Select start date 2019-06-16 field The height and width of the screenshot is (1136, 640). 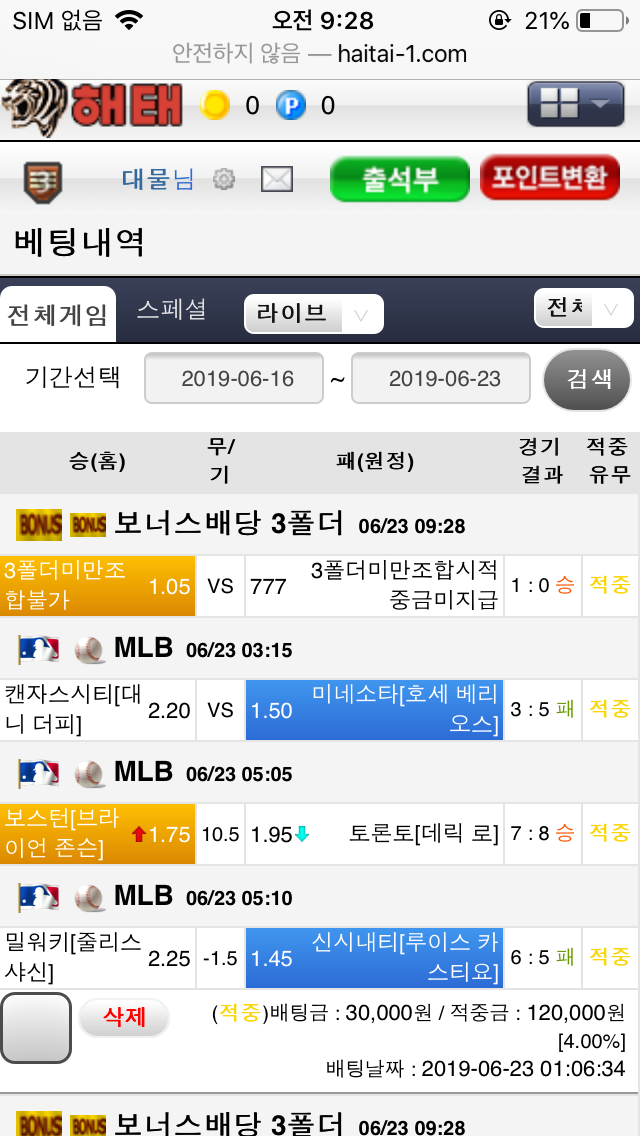click(237, 379)
